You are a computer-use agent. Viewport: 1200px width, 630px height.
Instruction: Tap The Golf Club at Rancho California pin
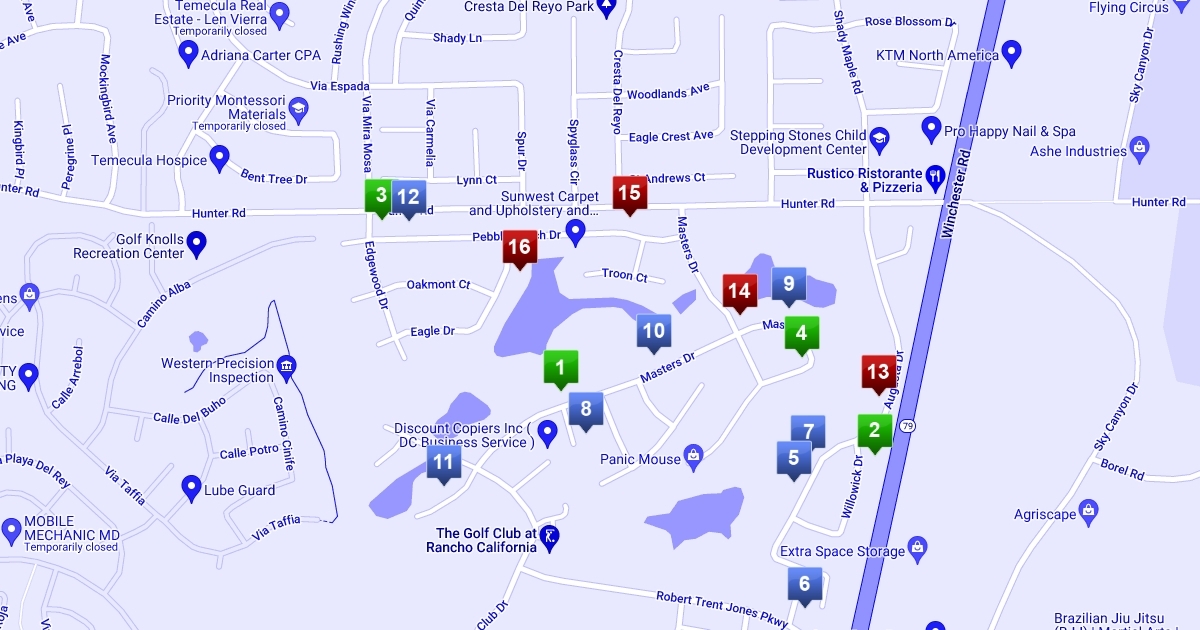click(x=549, y=539)
